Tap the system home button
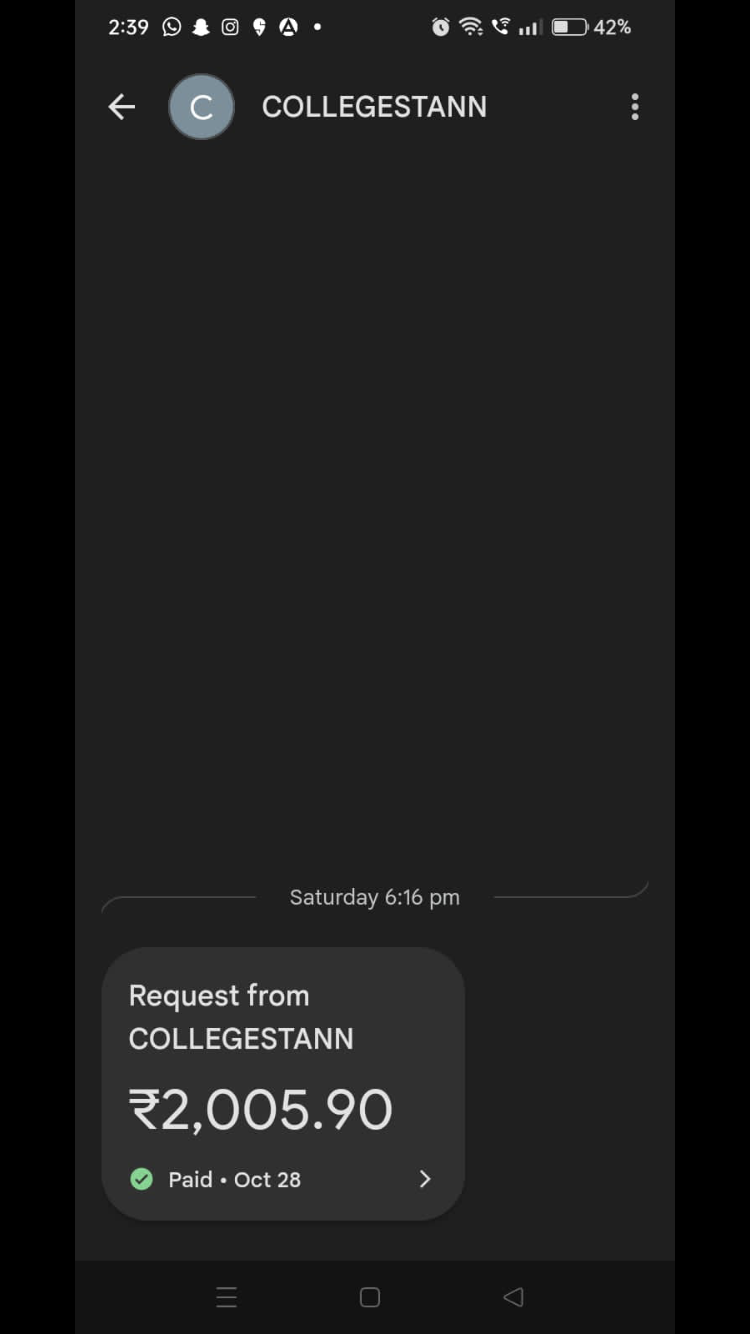Screen dimensions: 750x1334 pyautogui.click(x=370, y=1297)
